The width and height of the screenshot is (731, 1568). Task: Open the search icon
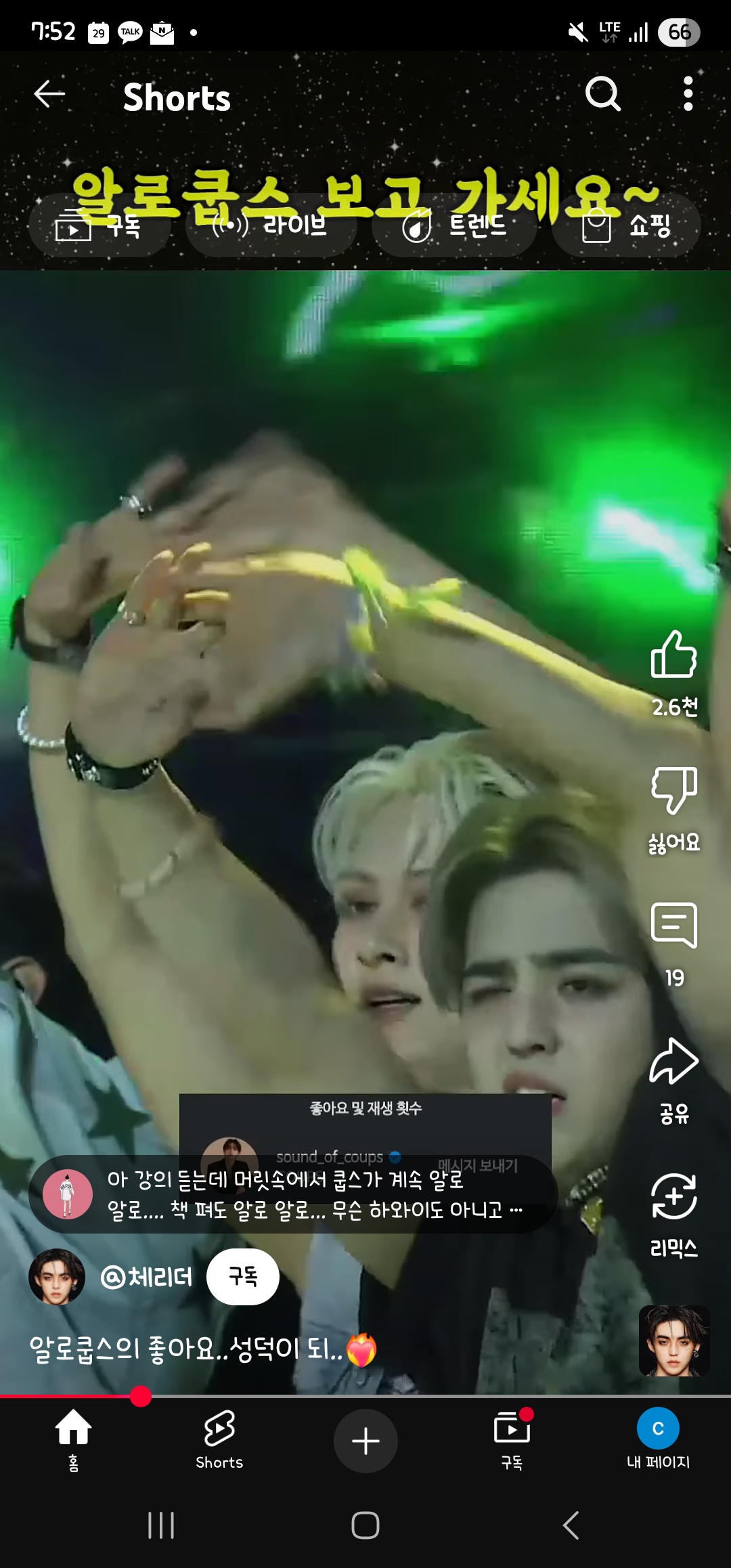tap(602, 94)
